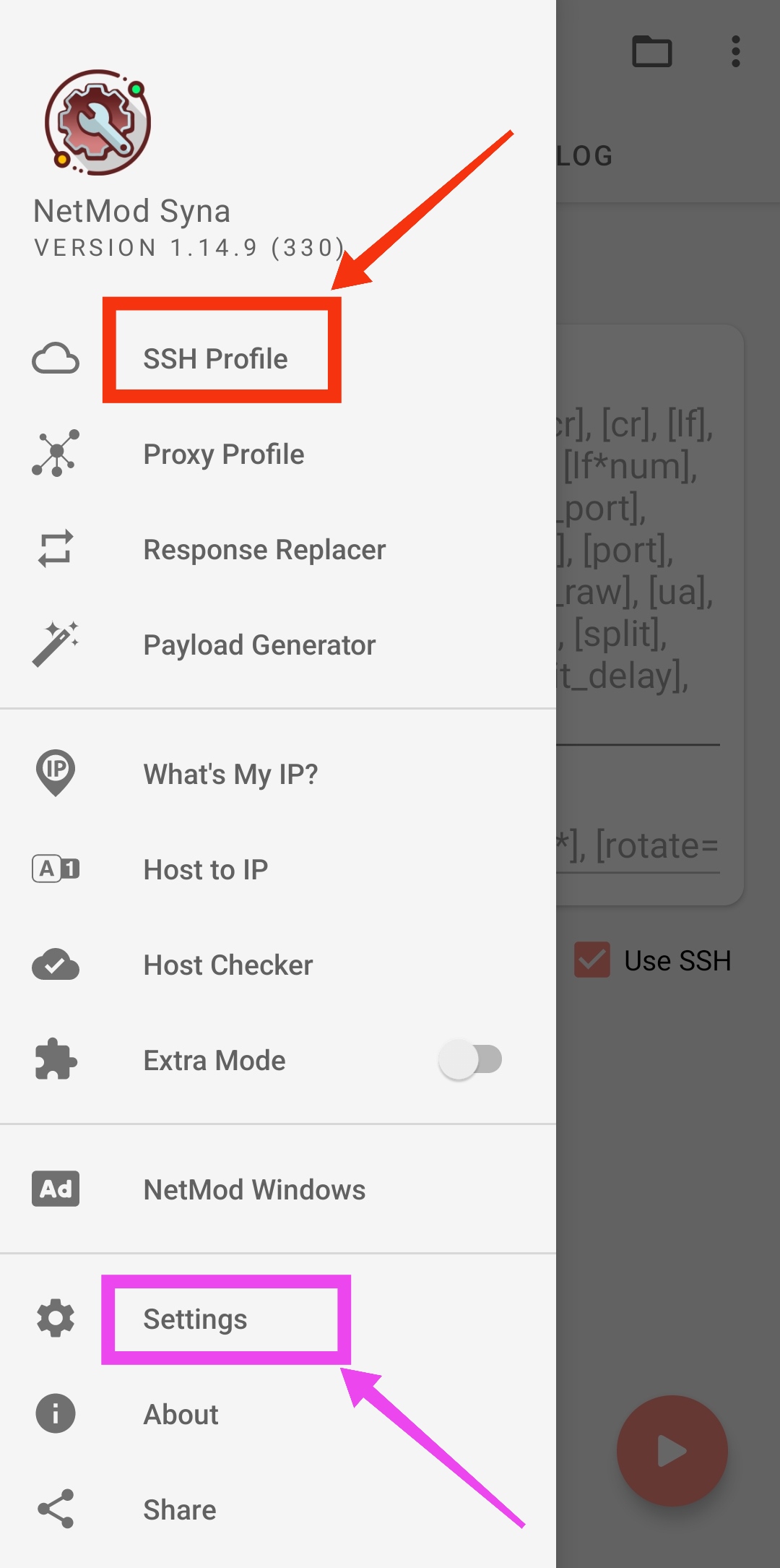Image resolution: width=780 pixels, height=1568 pixels.
Task: Select Response Replacer
Action: tap(264, 550)
